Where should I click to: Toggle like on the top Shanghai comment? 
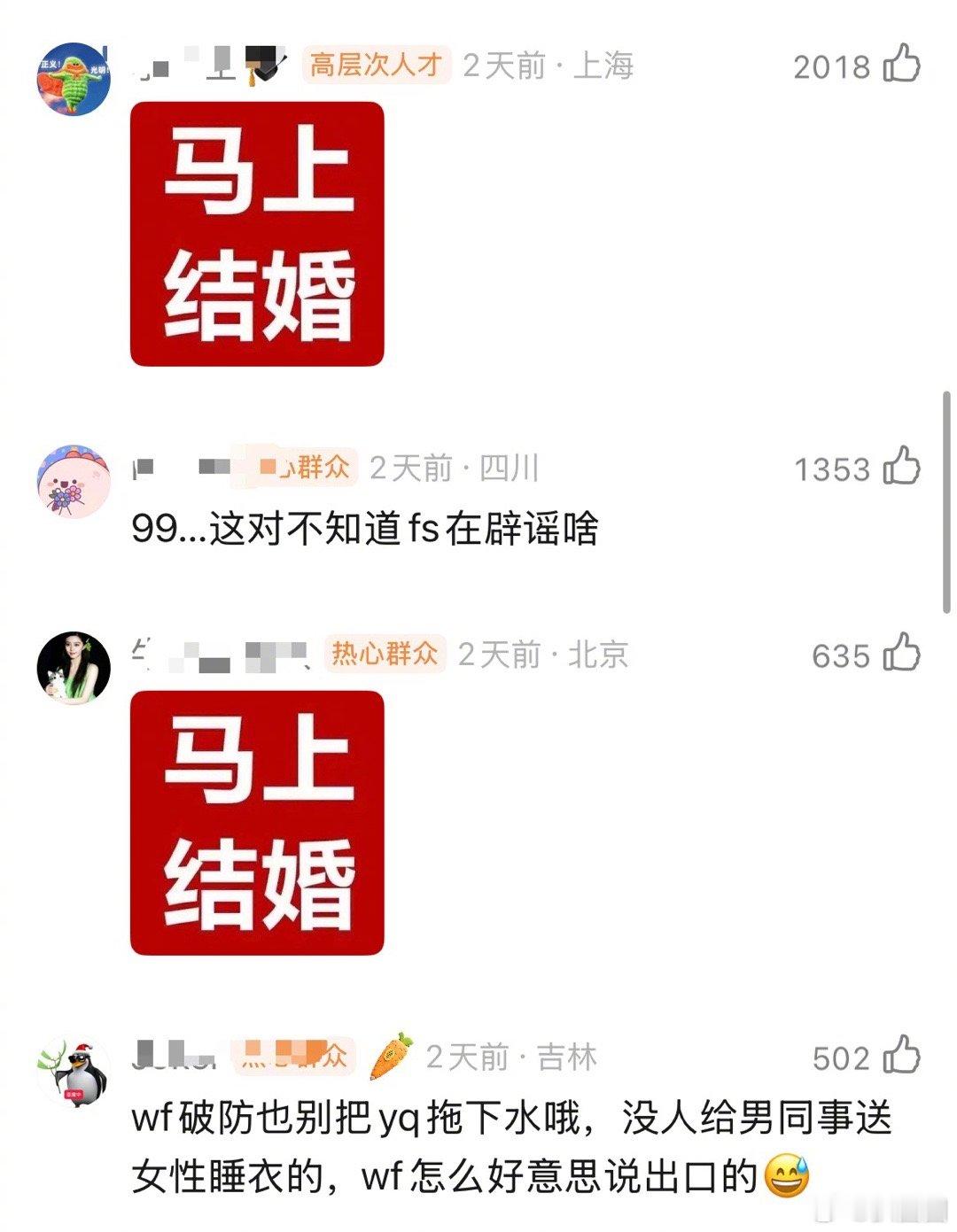pyautogui.click(x=901, y=64)
